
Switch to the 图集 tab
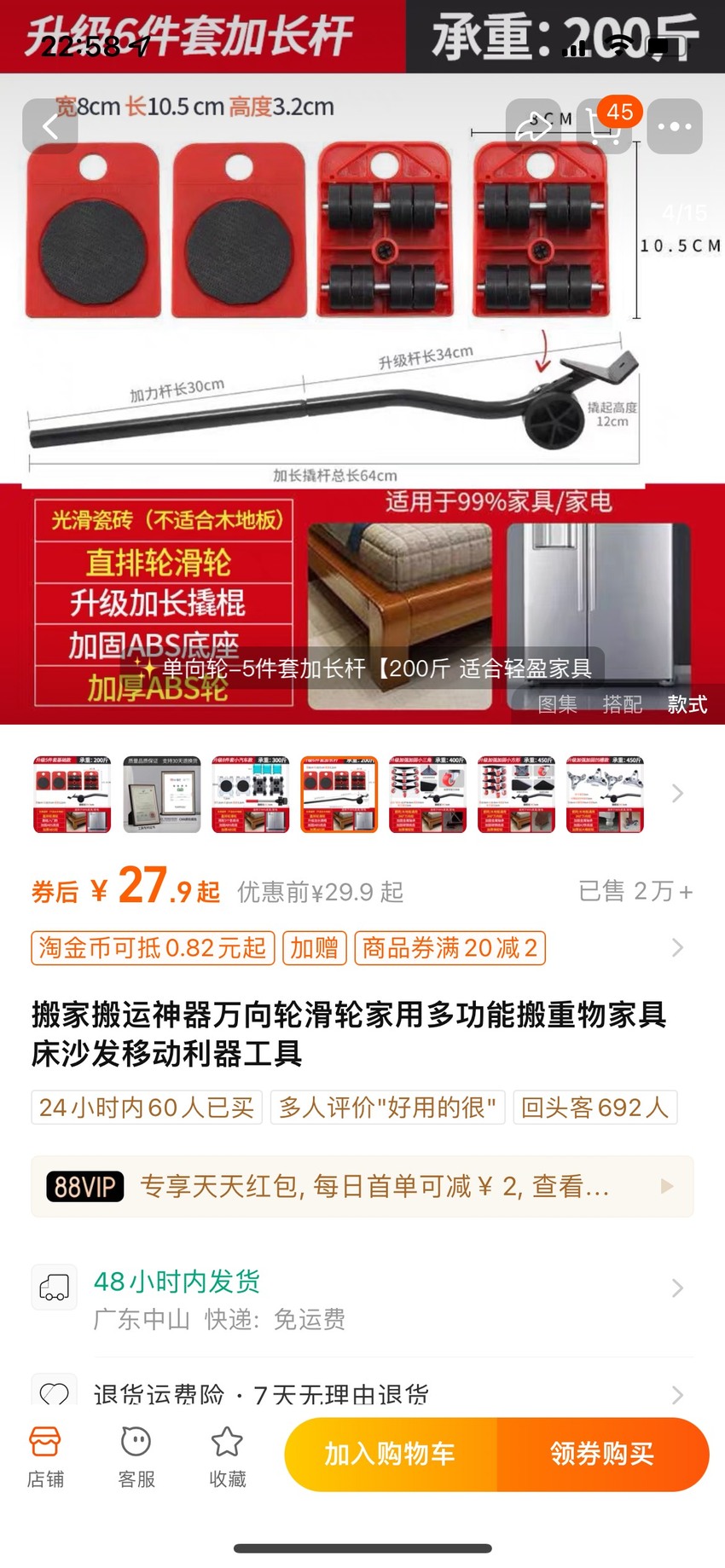(557, 704)
